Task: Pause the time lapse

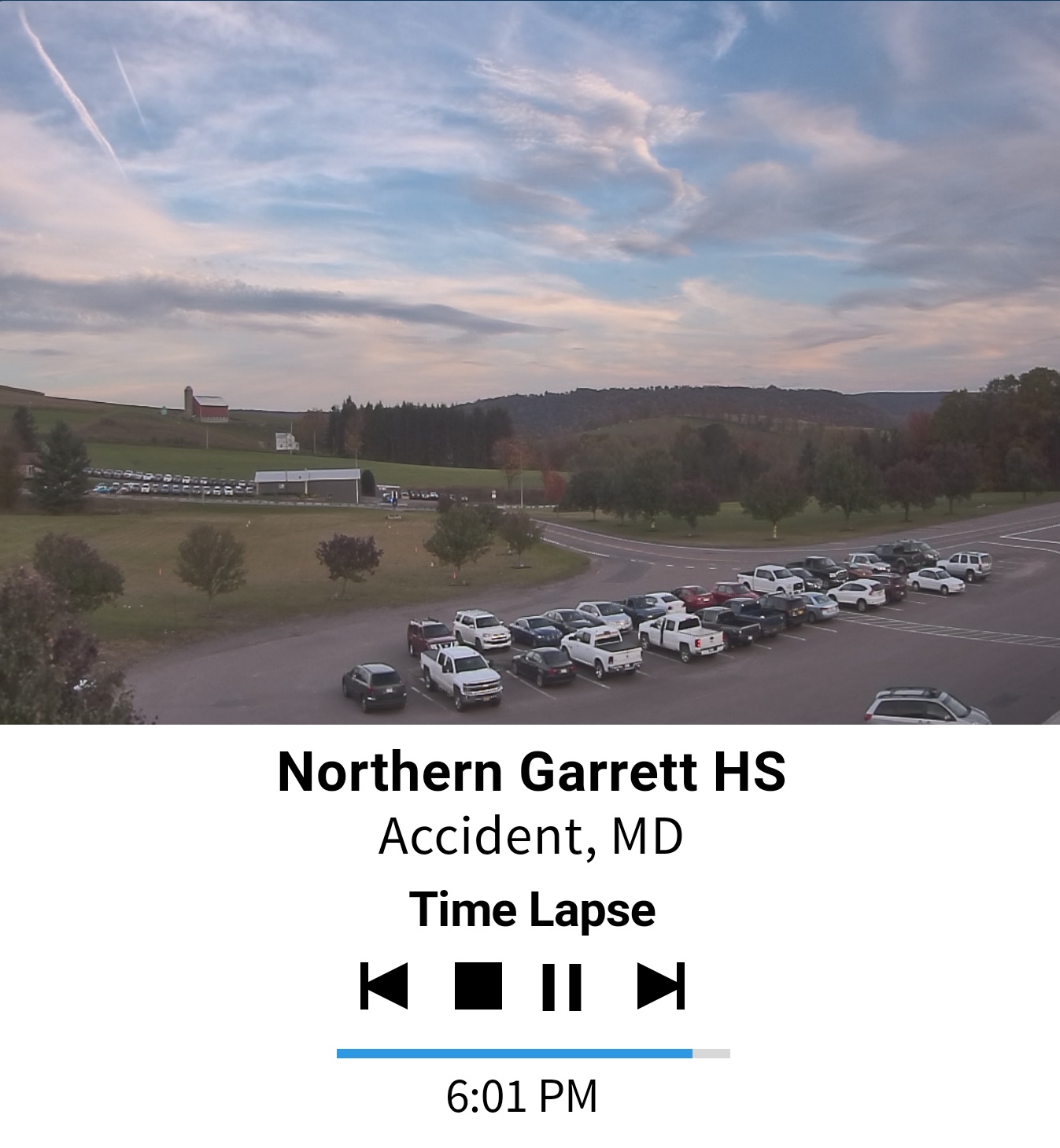Action: pyautogui.click(x=562, y=987)
